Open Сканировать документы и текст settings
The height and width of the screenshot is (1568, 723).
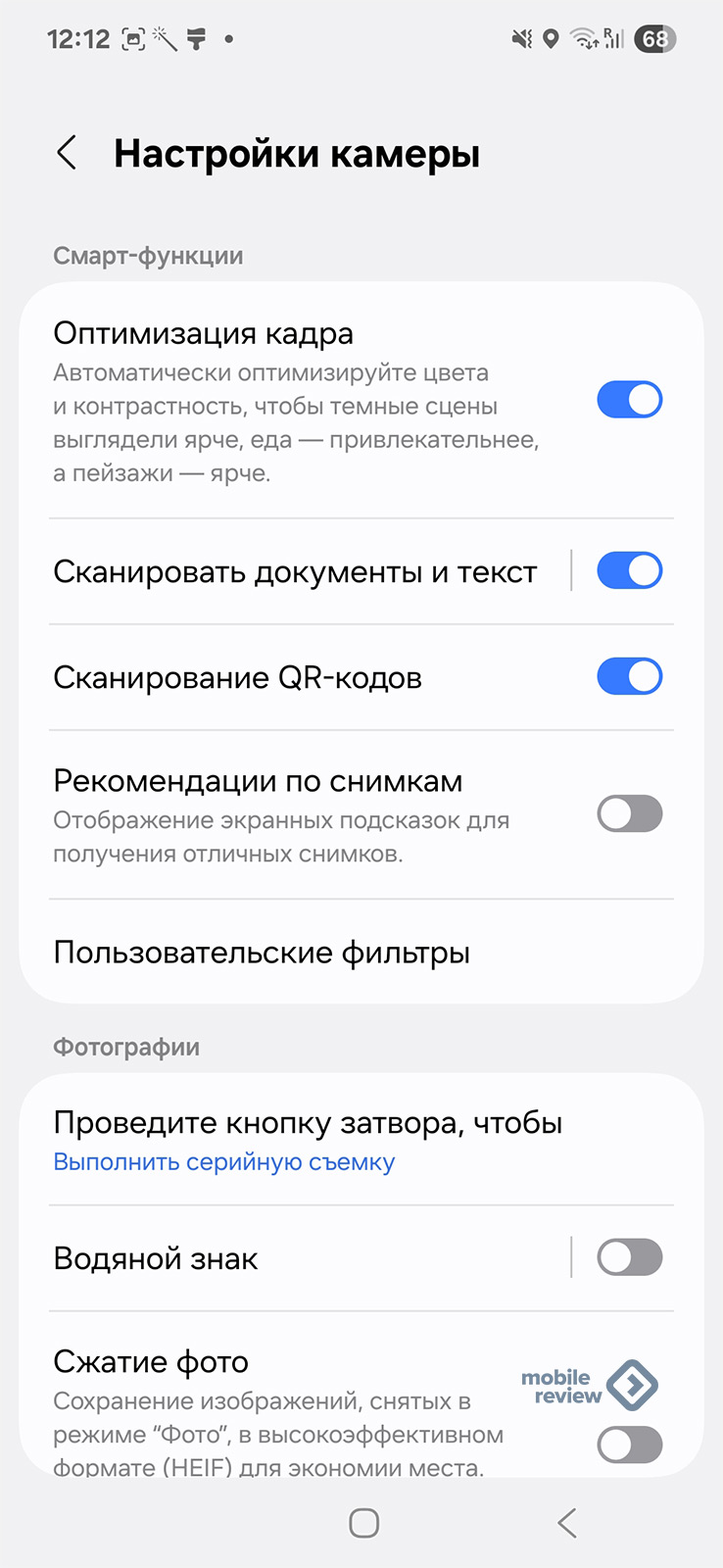pos(294,571)
